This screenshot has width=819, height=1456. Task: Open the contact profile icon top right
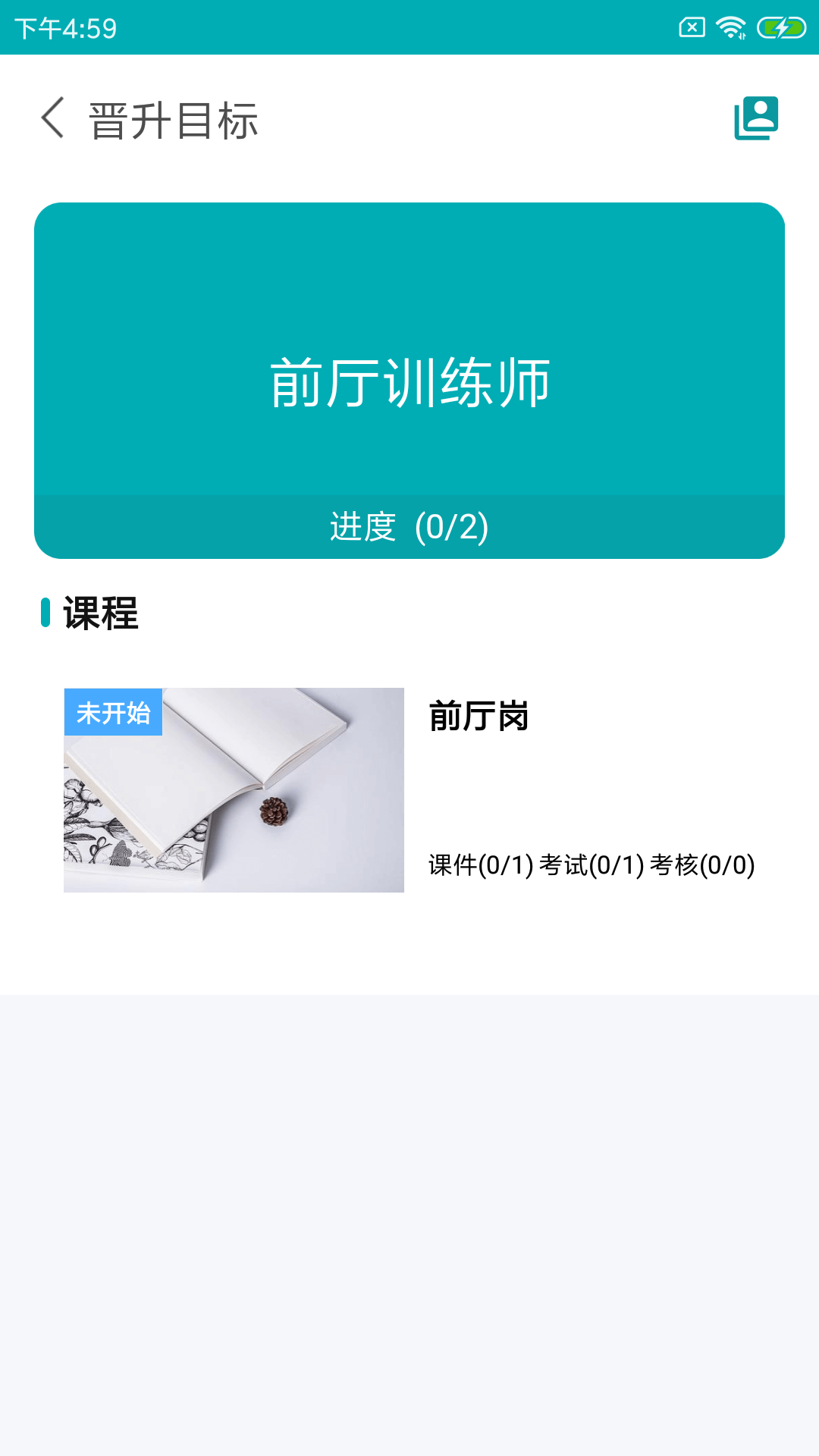(x=757, y=117)
